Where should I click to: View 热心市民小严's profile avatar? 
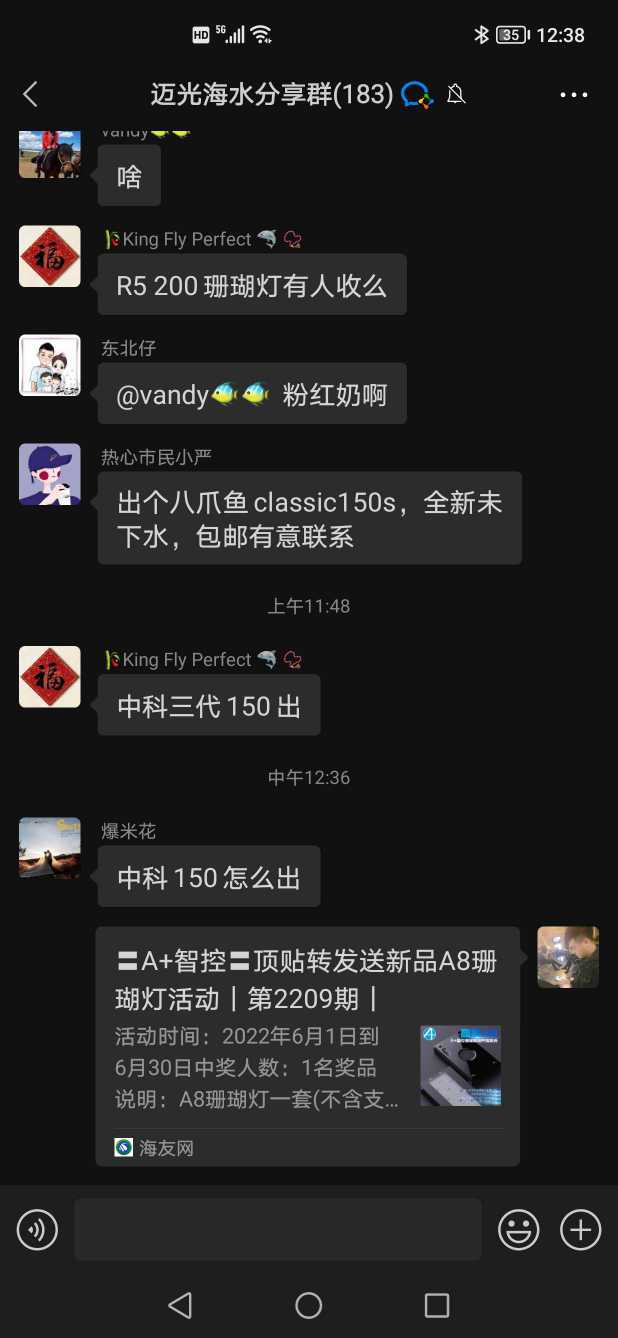coord(50,474)
